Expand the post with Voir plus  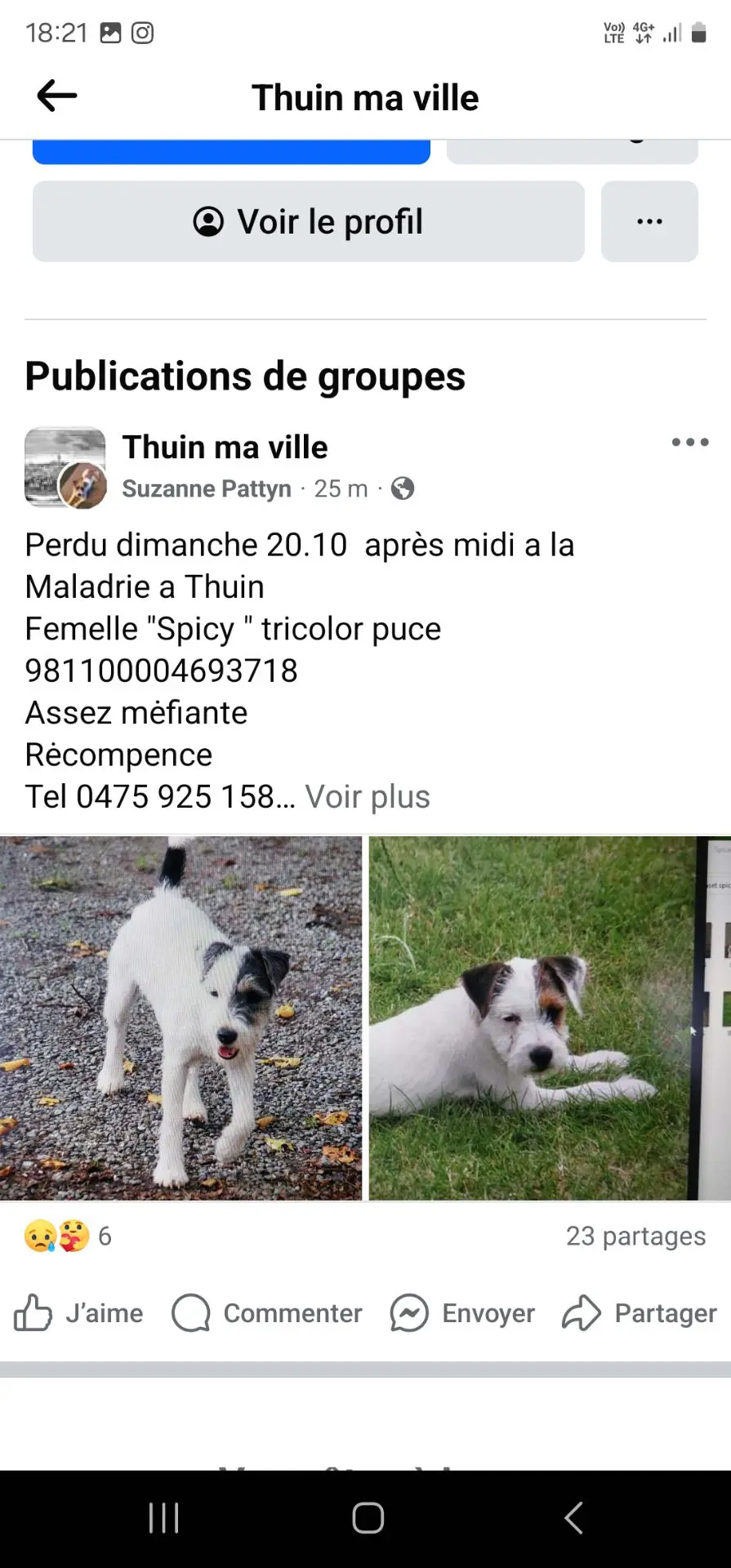click(368, 797)
